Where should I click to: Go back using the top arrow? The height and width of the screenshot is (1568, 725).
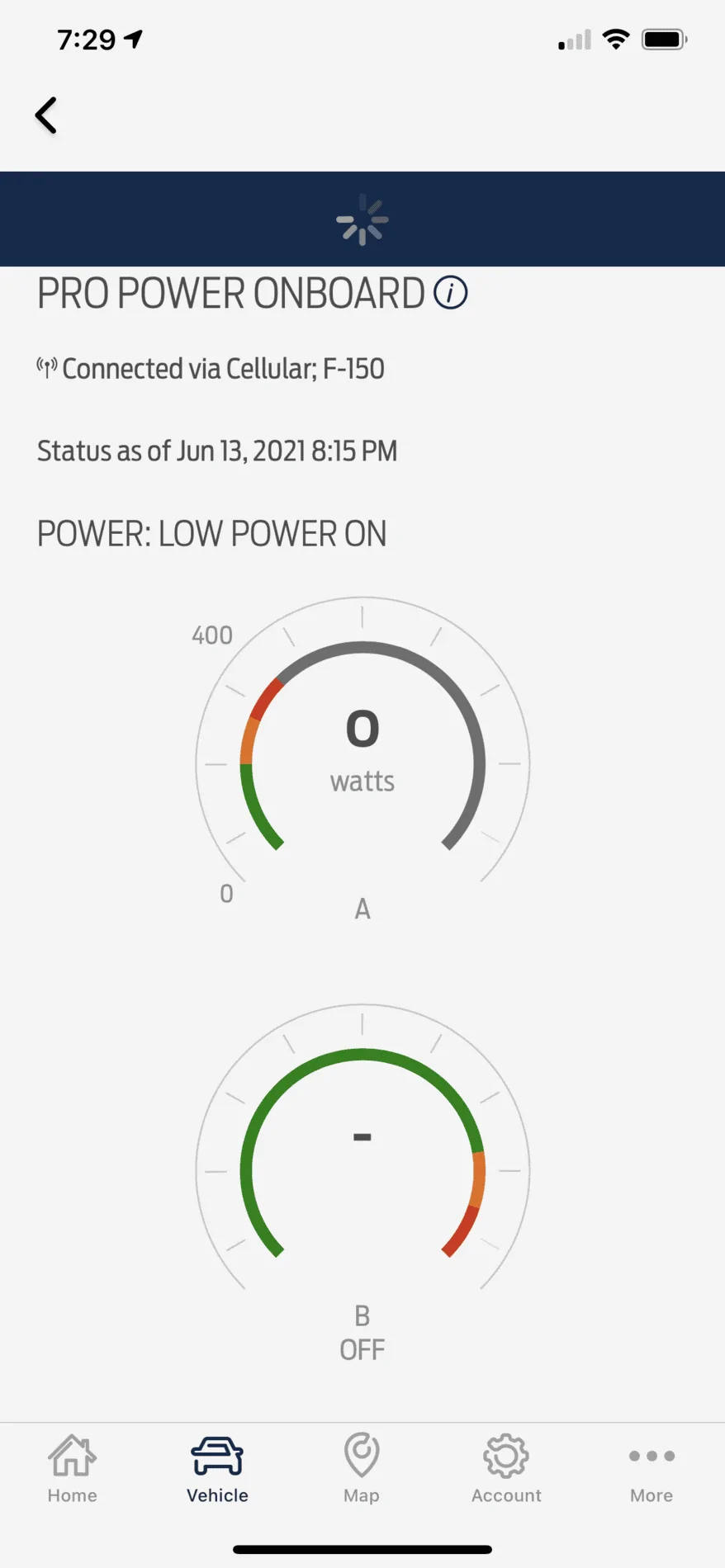(x=46, y=116)
